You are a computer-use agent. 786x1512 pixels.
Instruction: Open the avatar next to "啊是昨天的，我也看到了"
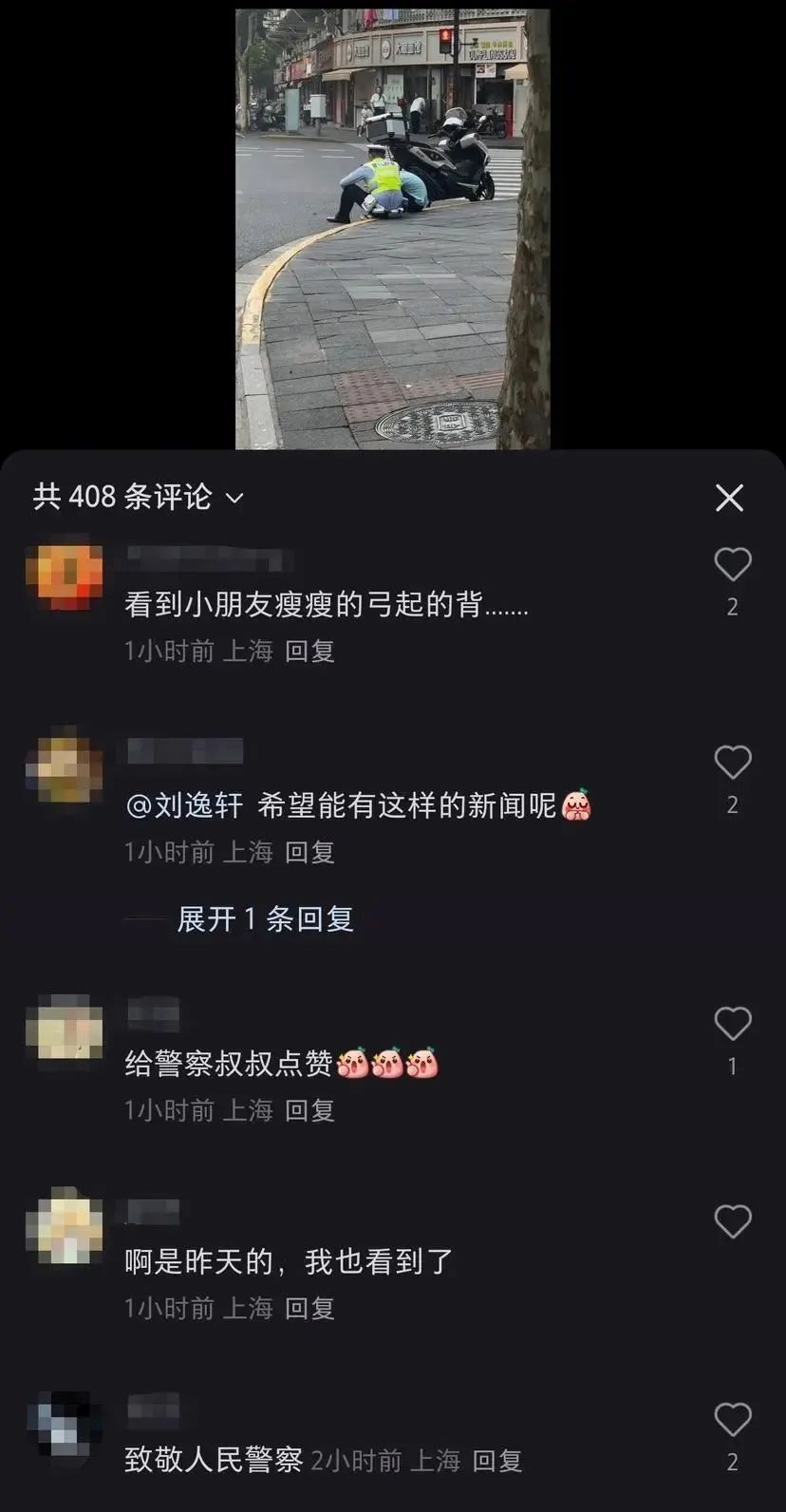coord(64,1225)
